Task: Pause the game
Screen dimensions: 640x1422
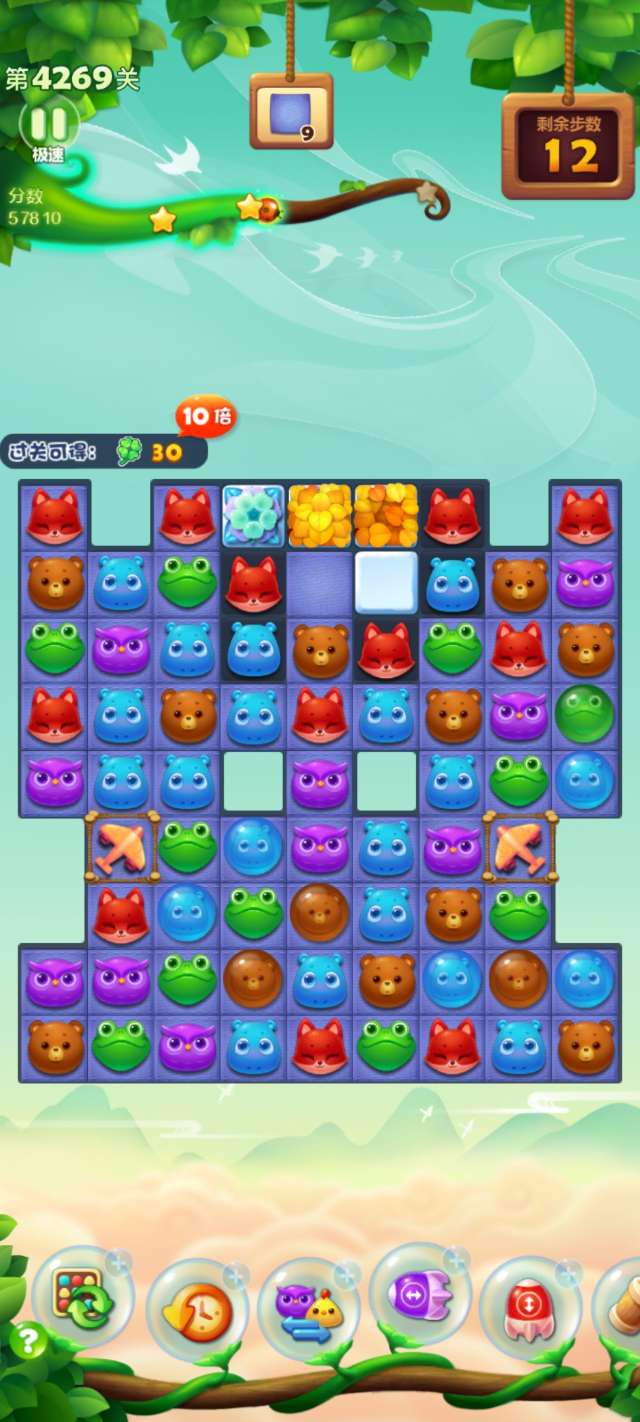Action: 48,125
